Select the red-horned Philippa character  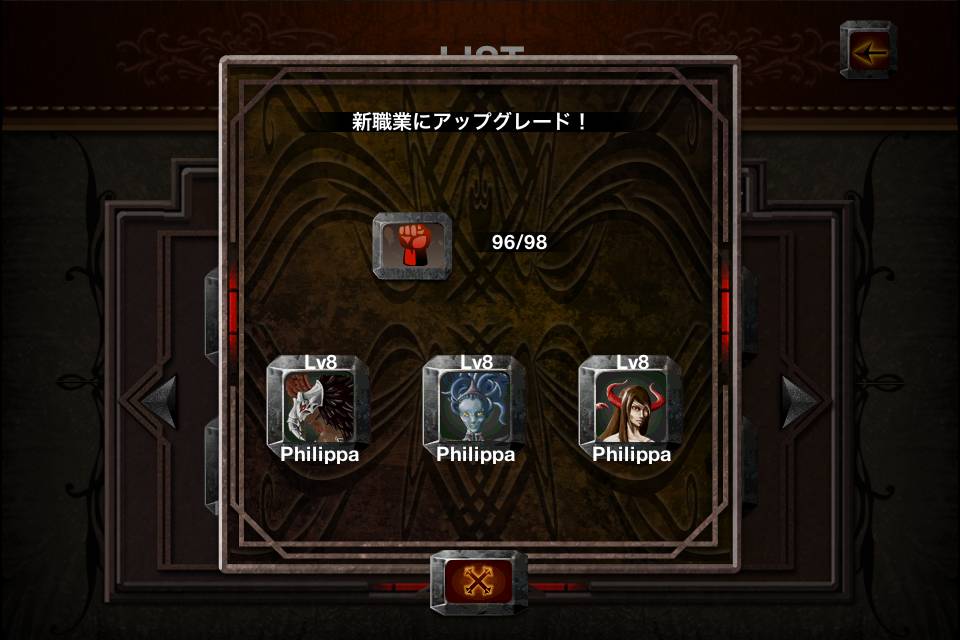[630, 407]
